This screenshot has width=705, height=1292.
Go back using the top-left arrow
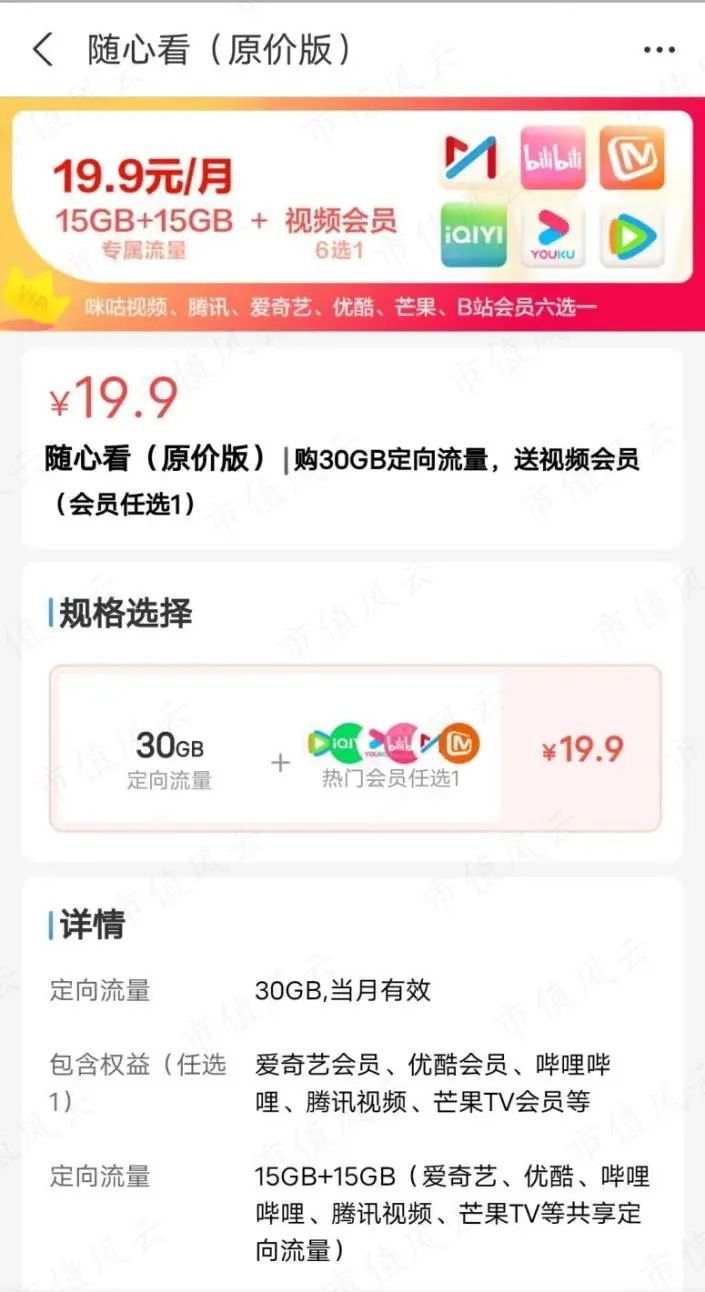pyautogui.click(x=42, y=49)
